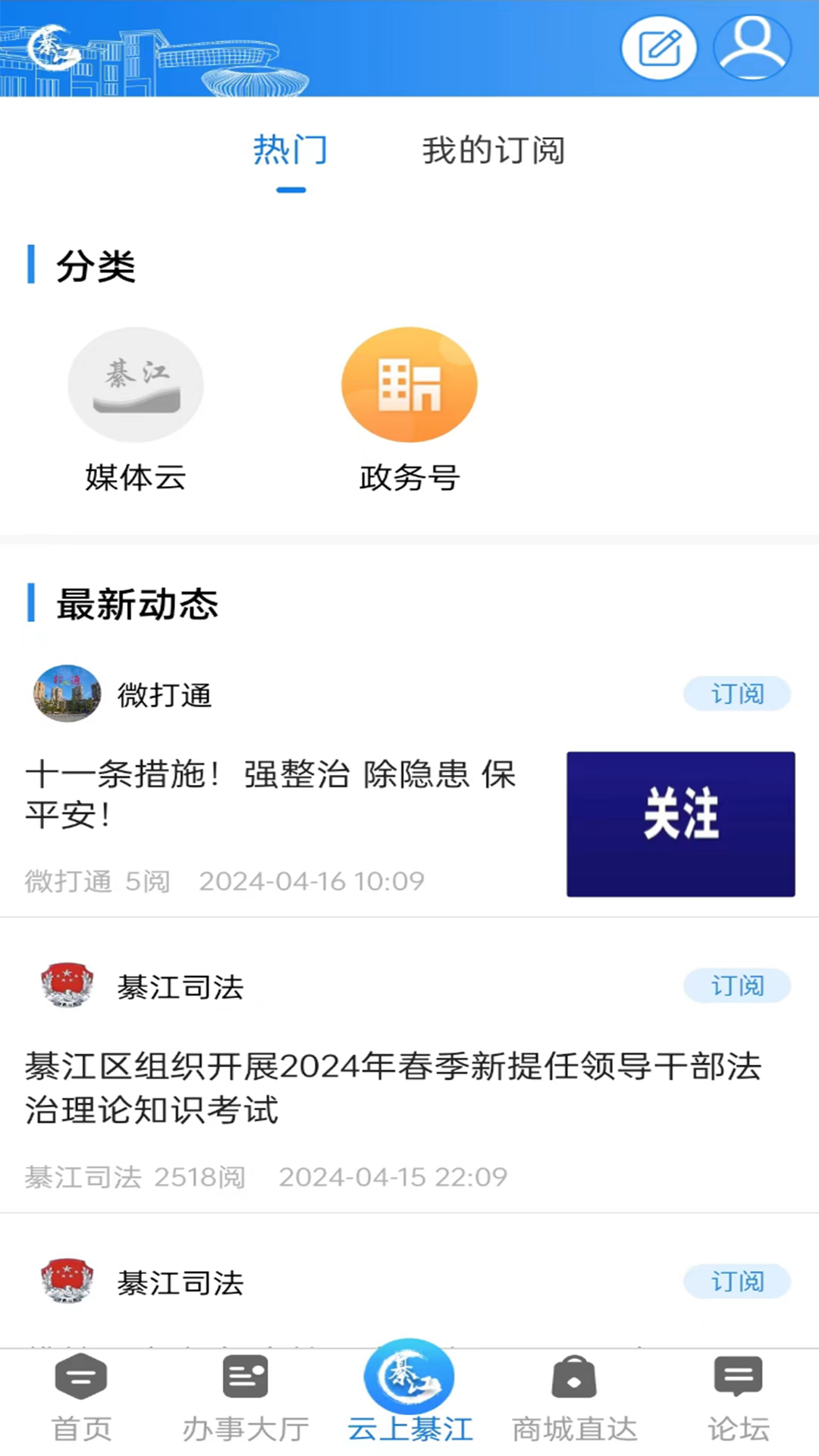Open the compose/edit icon
819x1456 pixels.
(658, 49)
